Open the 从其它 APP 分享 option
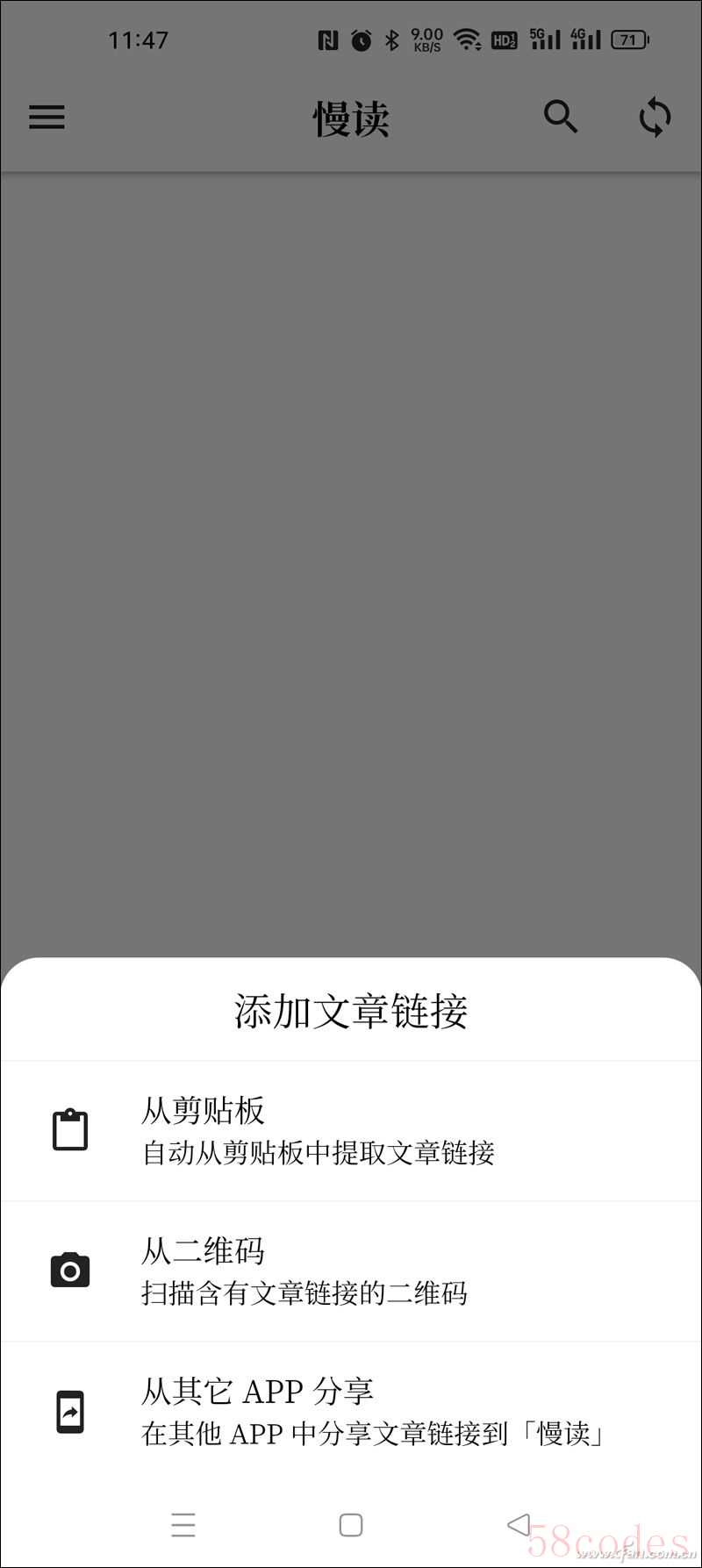 351,1411
